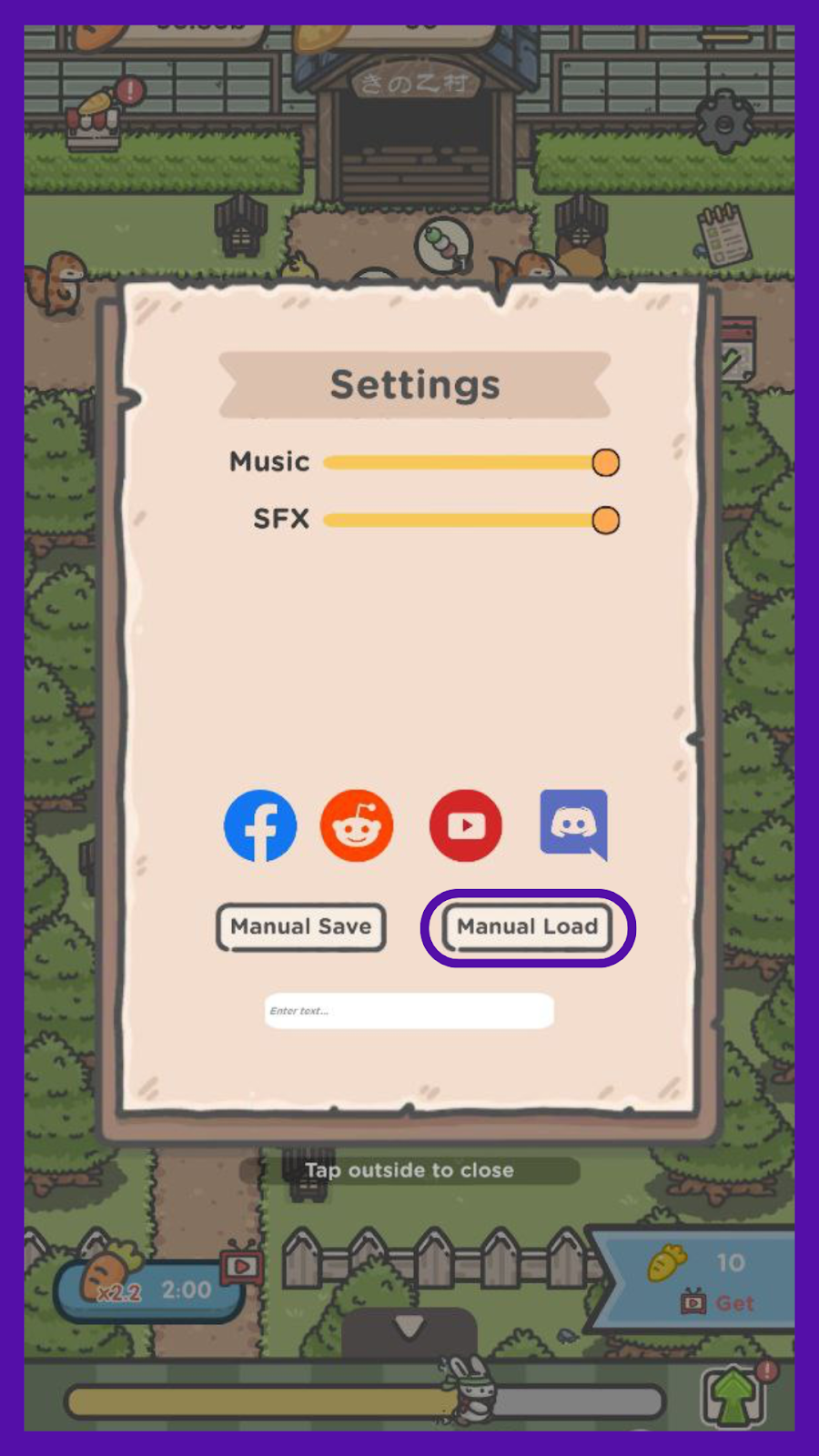
Task: Open the Reddit community icon
Action: click(x=357, y=825)
